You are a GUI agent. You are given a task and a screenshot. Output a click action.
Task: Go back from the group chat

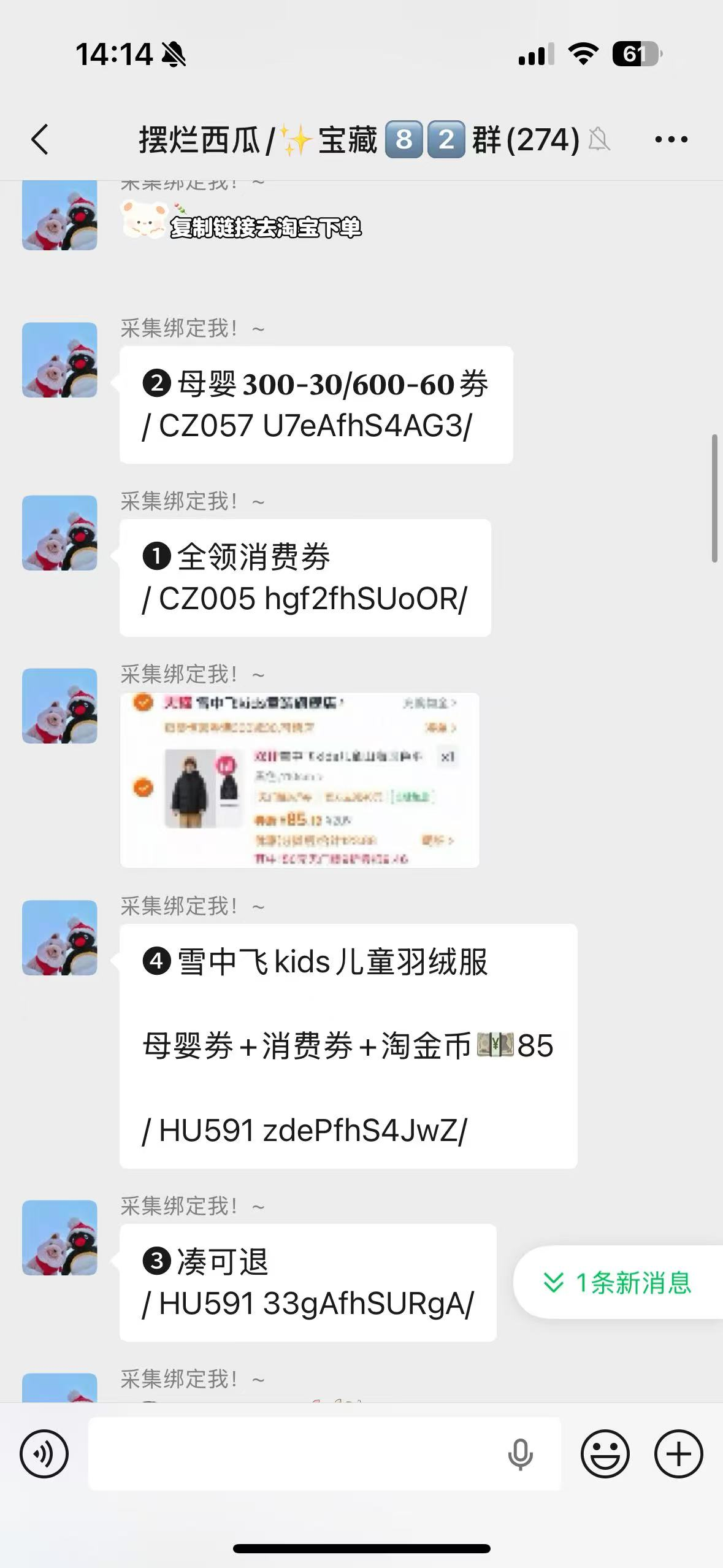40,139
